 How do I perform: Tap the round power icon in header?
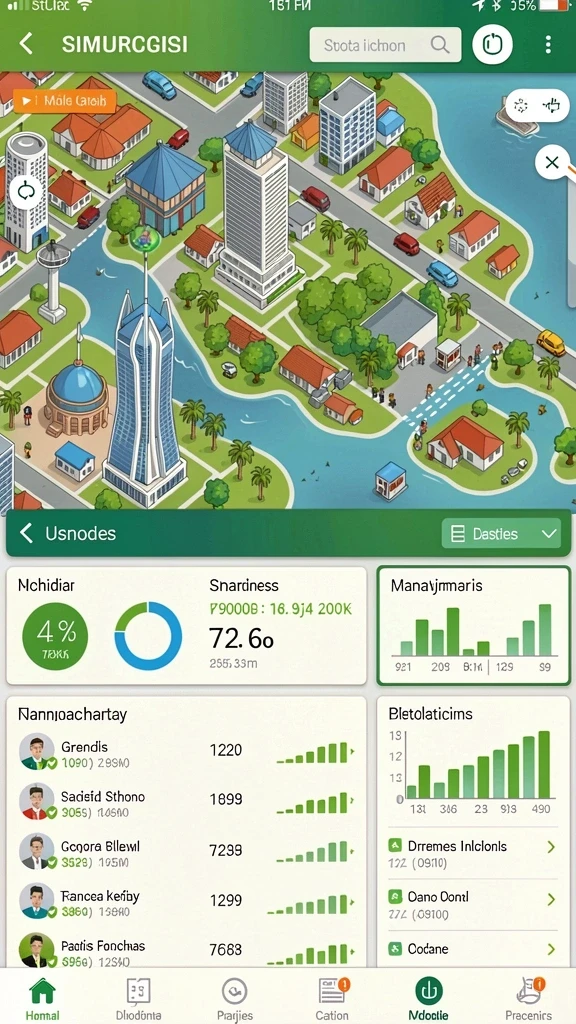[x=492, y=44]
